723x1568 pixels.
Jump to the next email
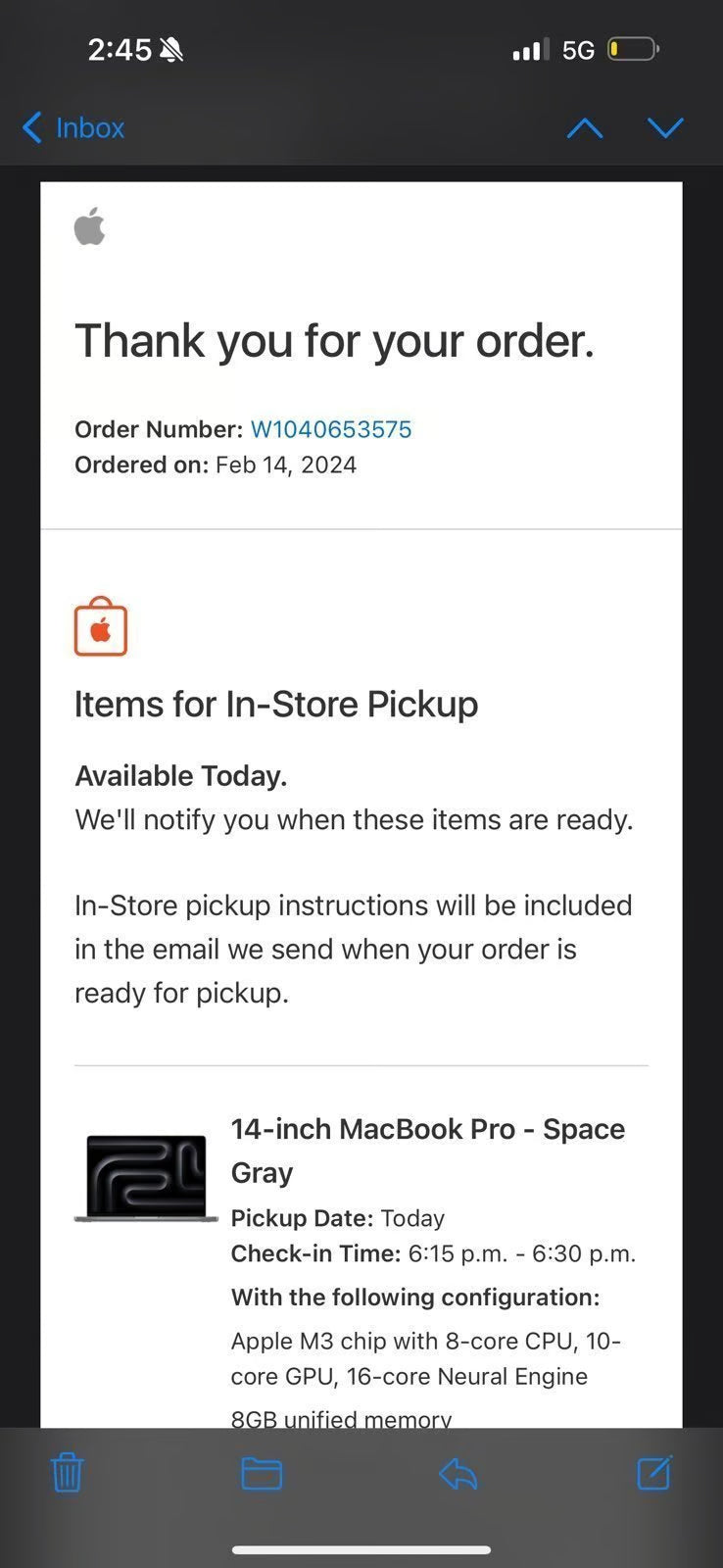tap(665, 127)
